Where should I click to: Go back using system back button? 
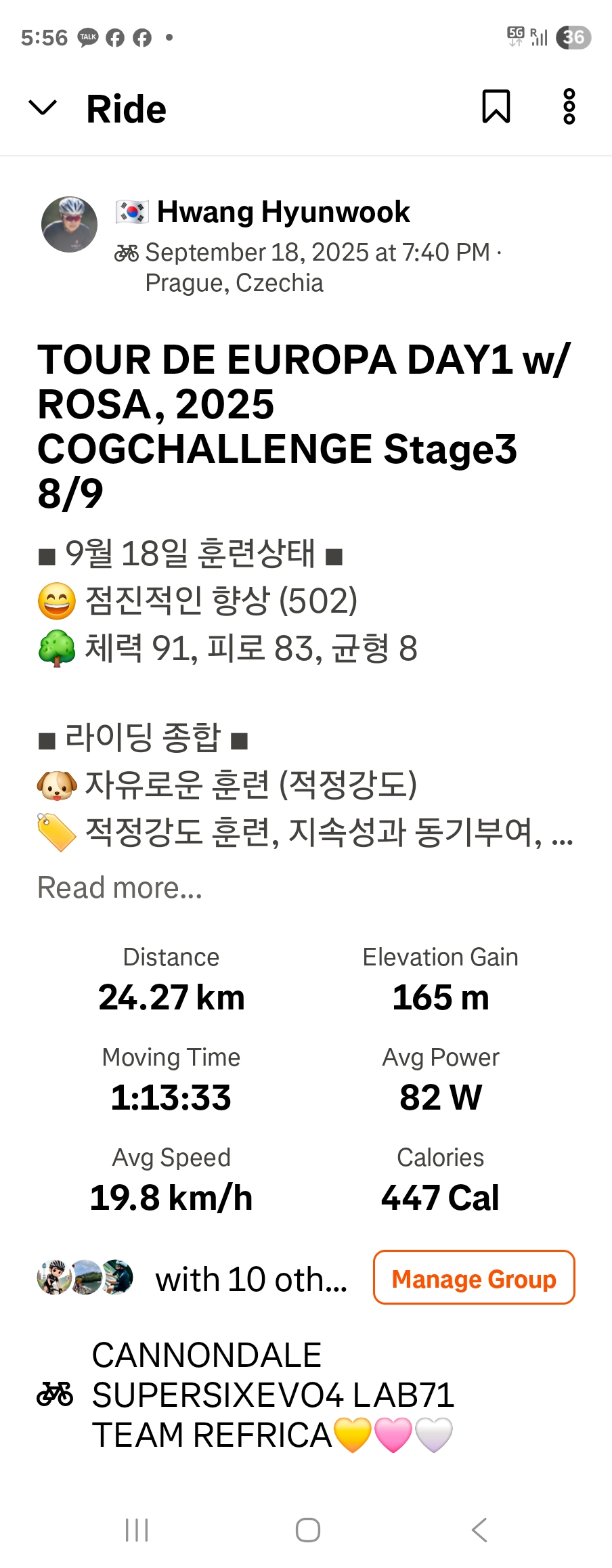point(479,1530)
